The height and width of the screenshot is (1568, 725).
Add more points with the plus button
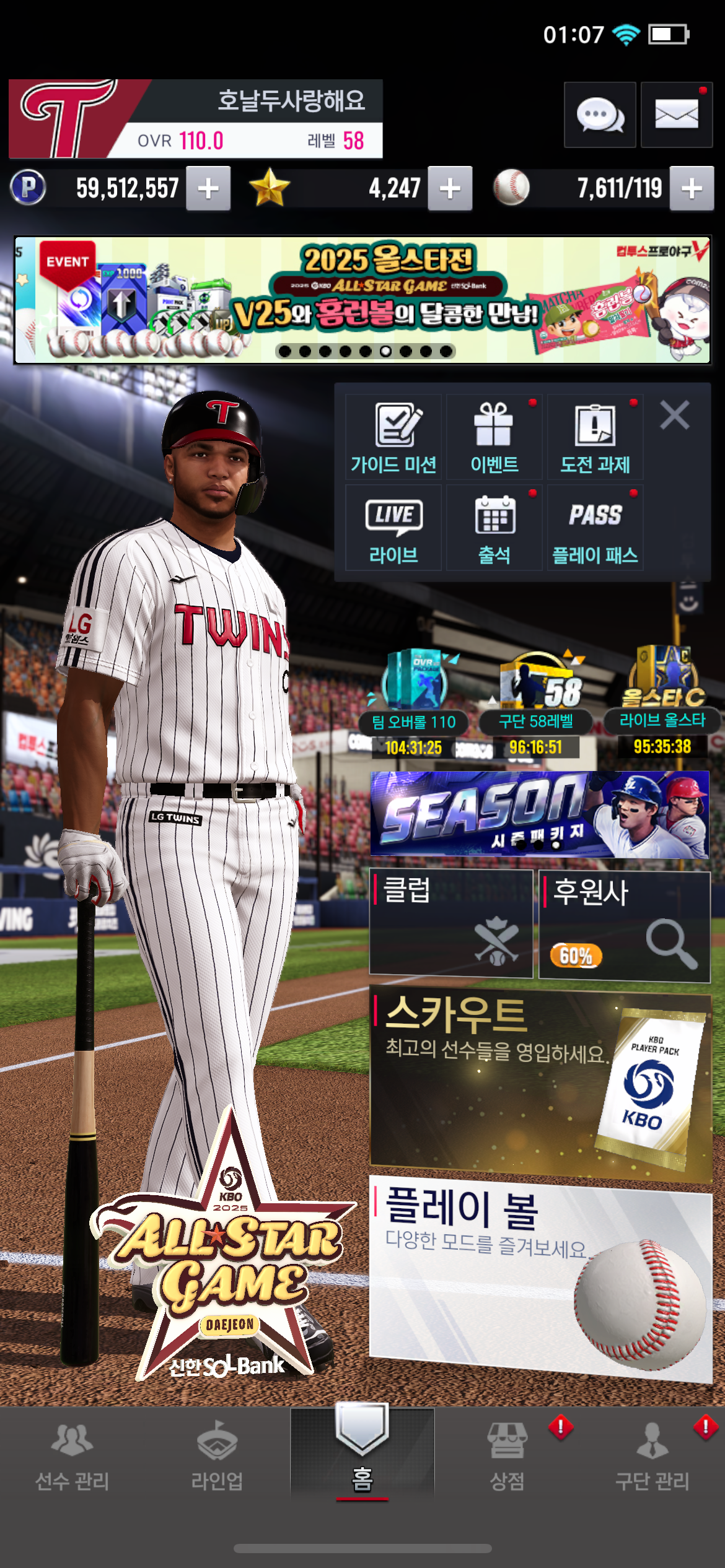[208, 188]
